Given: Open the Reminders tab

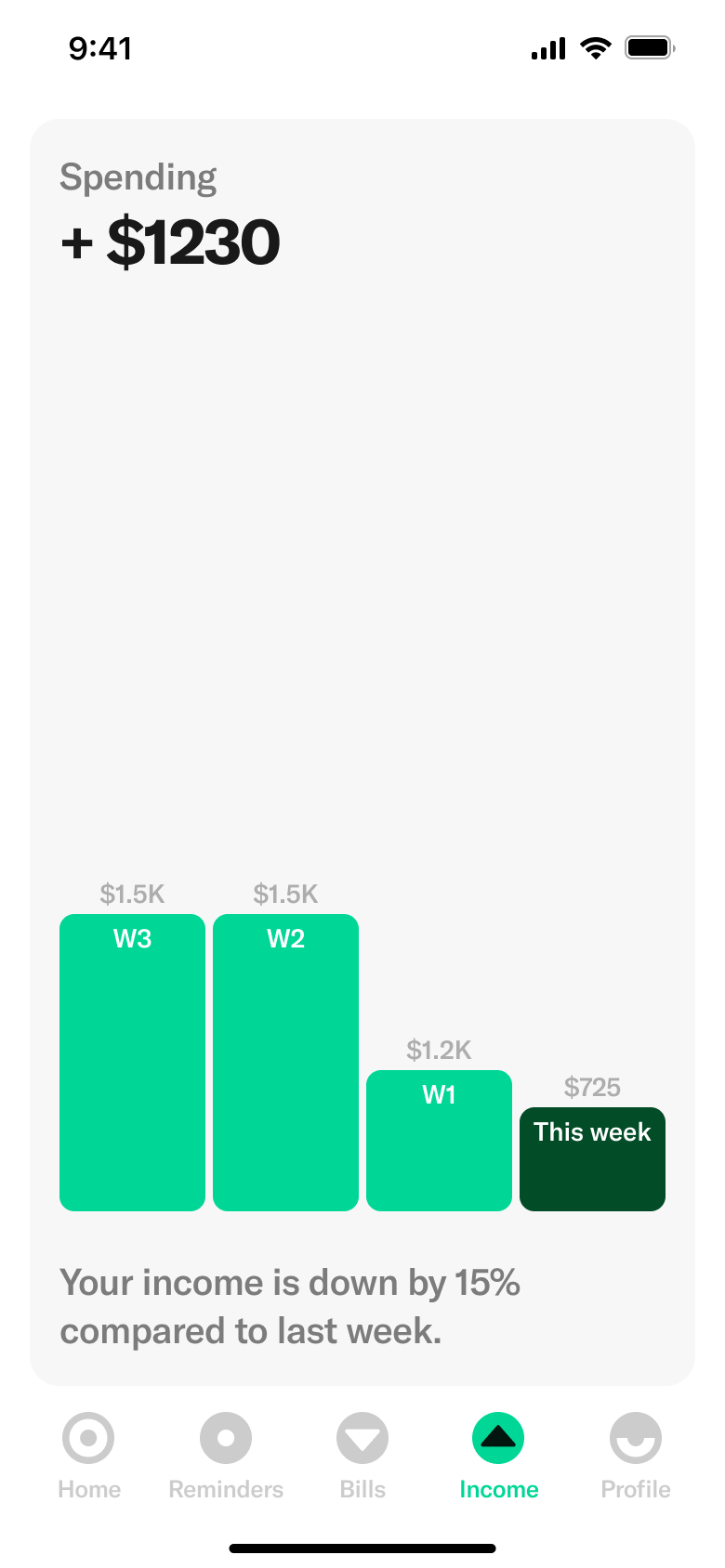Looking at the screenshot, I should coord(226,1455).
